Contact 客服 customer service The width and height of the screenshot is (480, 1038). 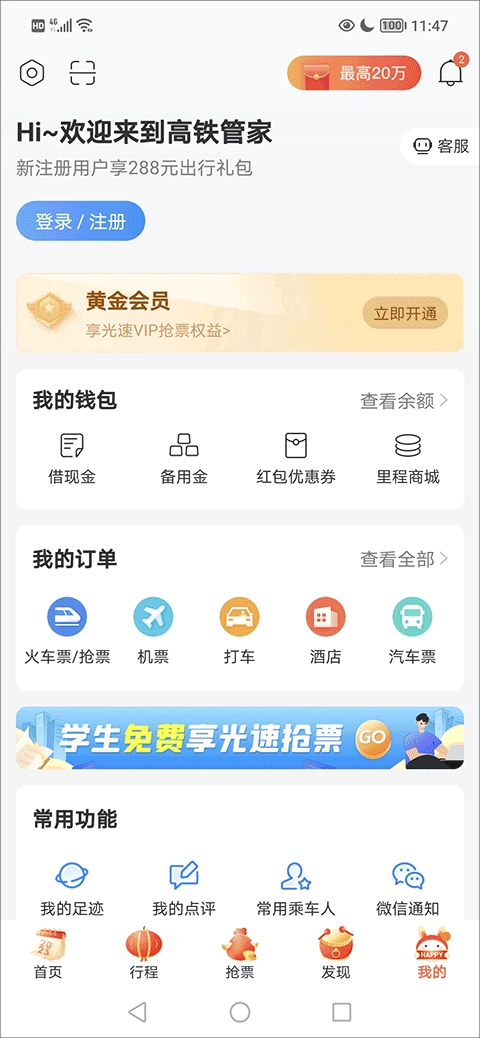(x=441, y=146)
